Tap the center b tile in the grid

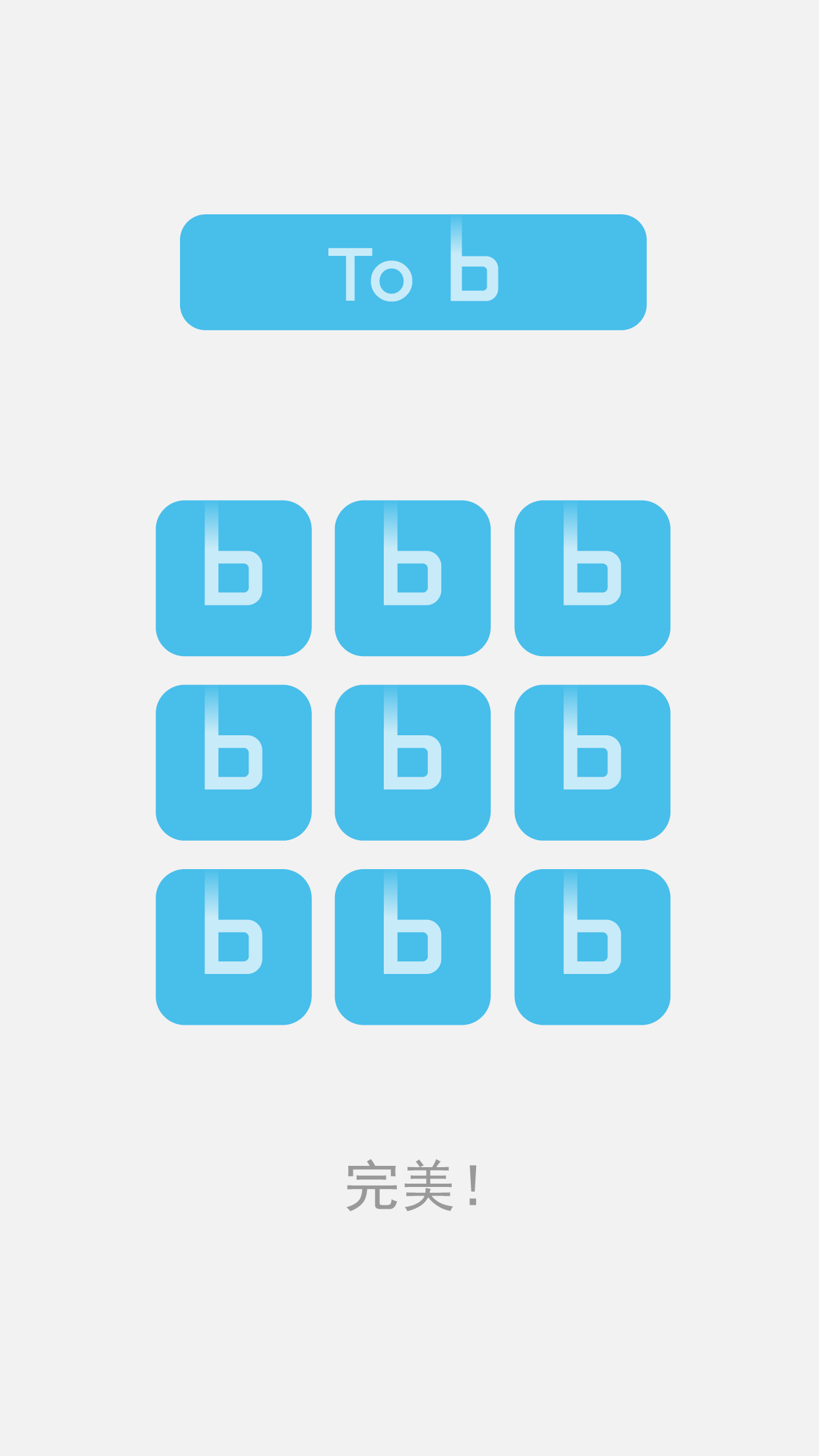coord(413,762)
